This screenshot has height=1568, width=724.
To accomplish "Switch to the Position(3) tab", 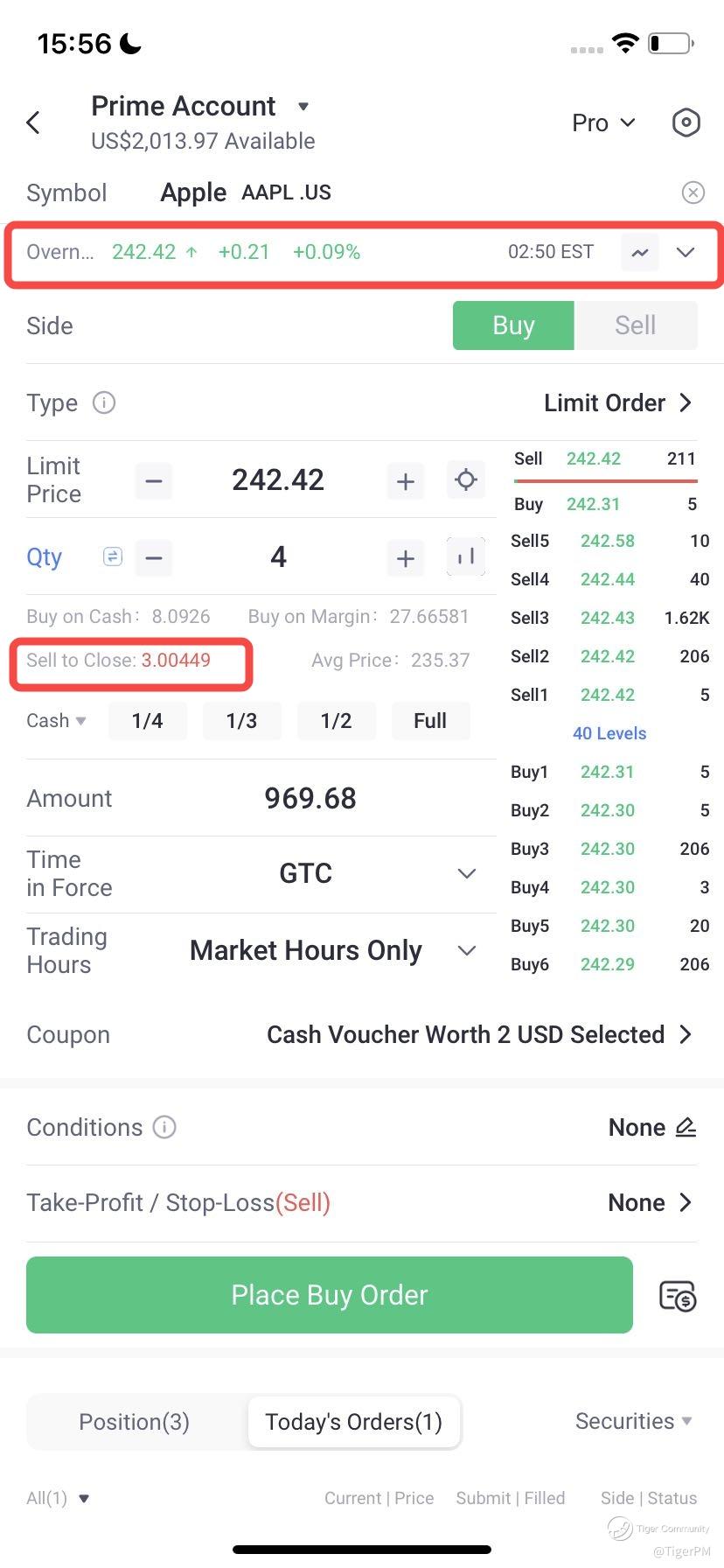I will [x=135, y=1422].
